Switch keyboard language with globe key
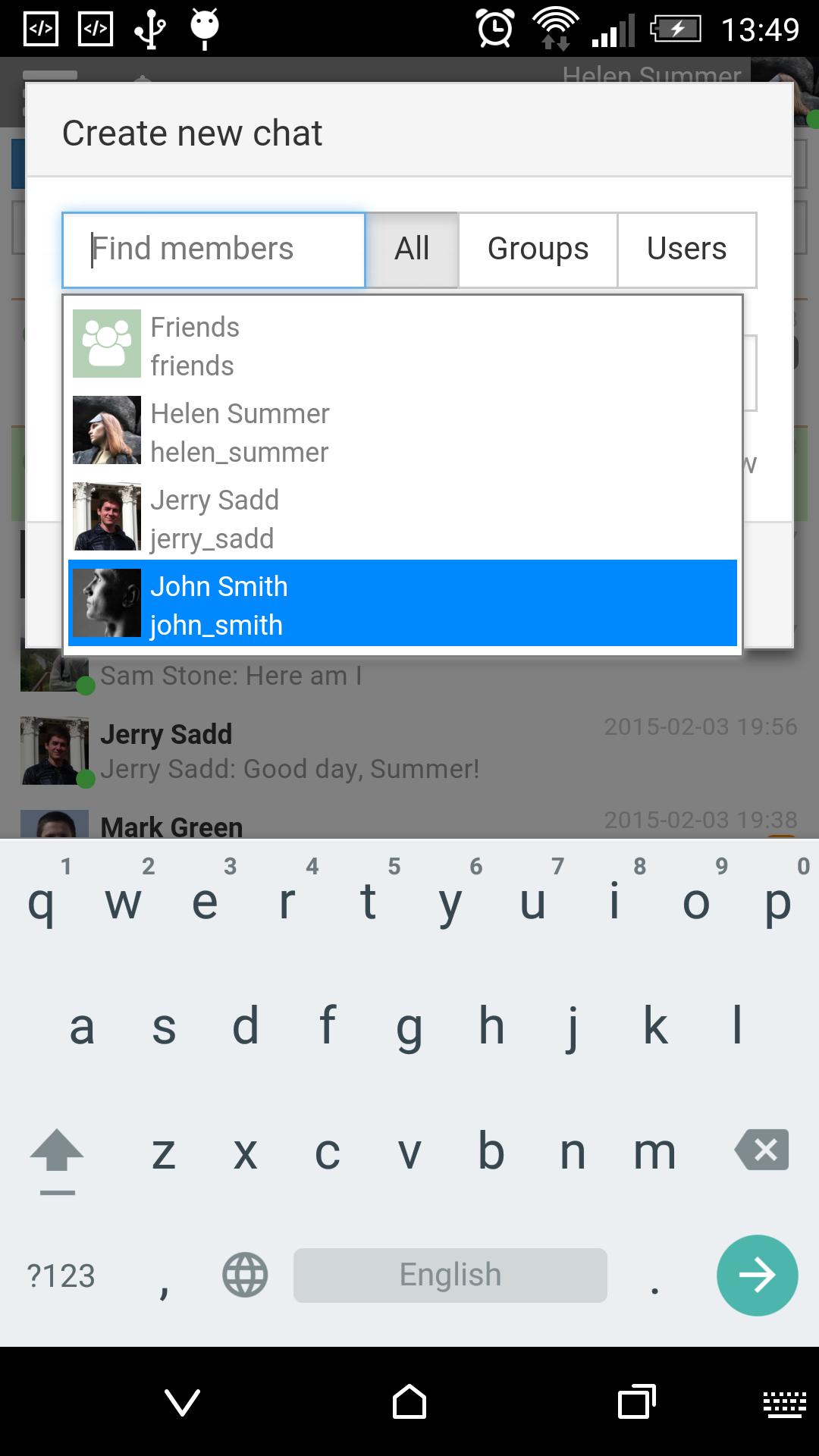 [x=245, y=1275]
